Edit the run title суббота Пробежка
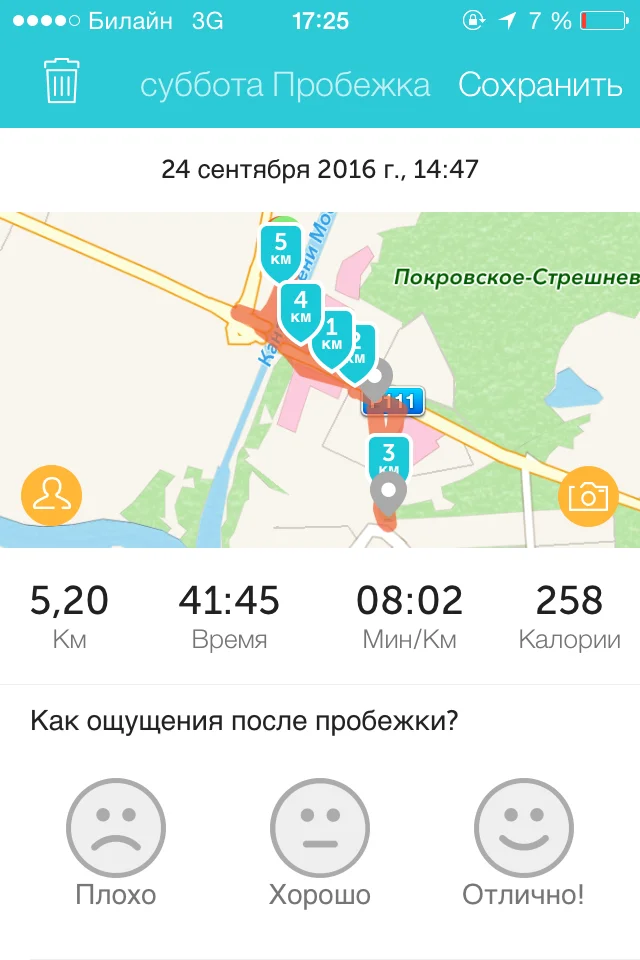640x960 pixels. pos(285,85)
